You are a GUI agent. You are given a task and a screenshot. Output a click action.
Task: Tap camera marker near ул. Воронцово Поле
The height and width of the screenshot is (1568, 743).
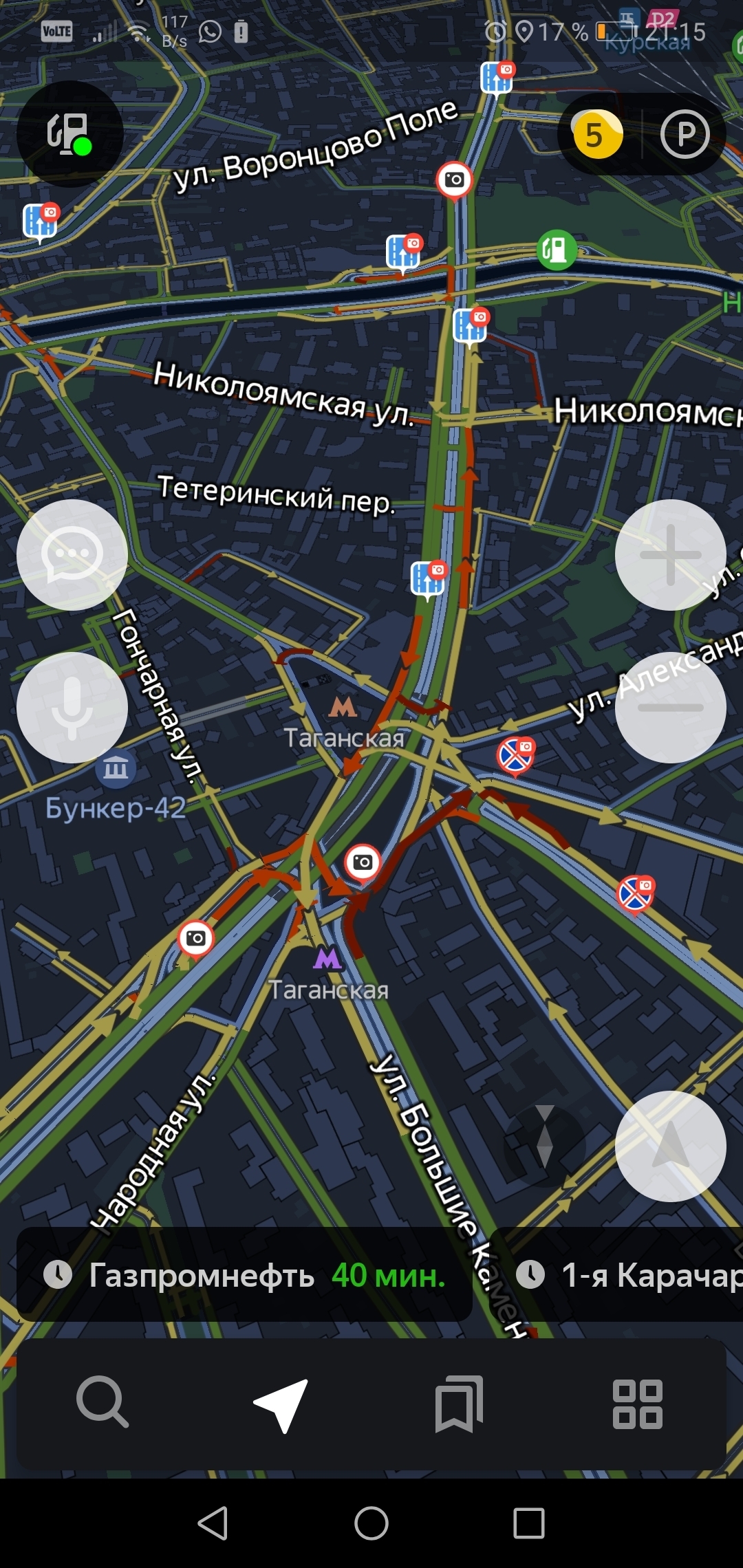[454, 181]
